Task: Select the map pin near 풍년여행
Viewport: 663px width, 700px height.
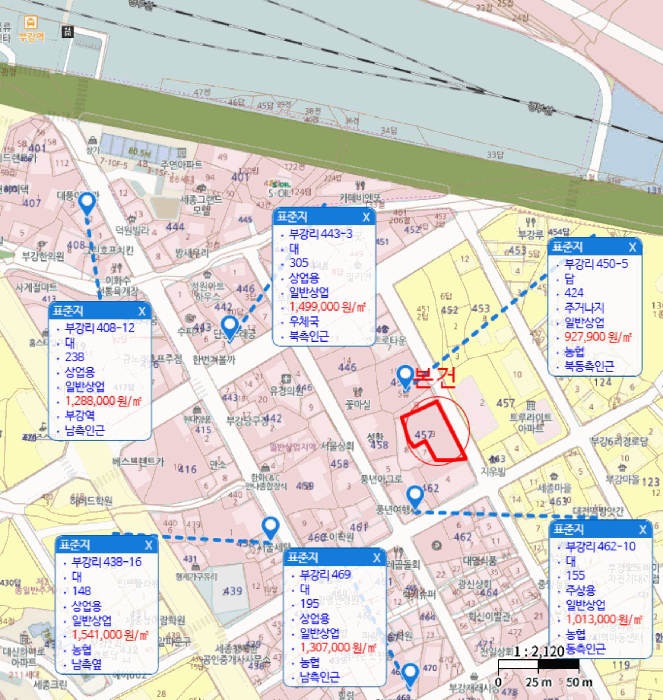Action: click(x=415, y=496)
